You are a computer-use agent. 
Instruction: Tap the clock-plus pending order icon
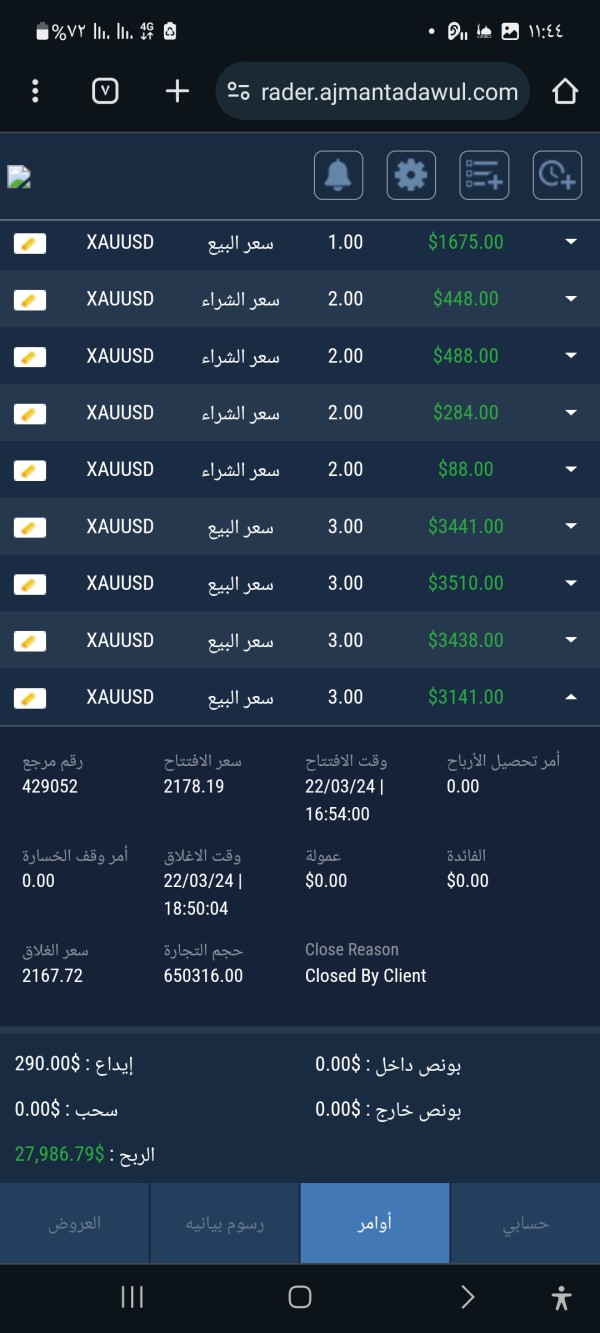(557, 175)
